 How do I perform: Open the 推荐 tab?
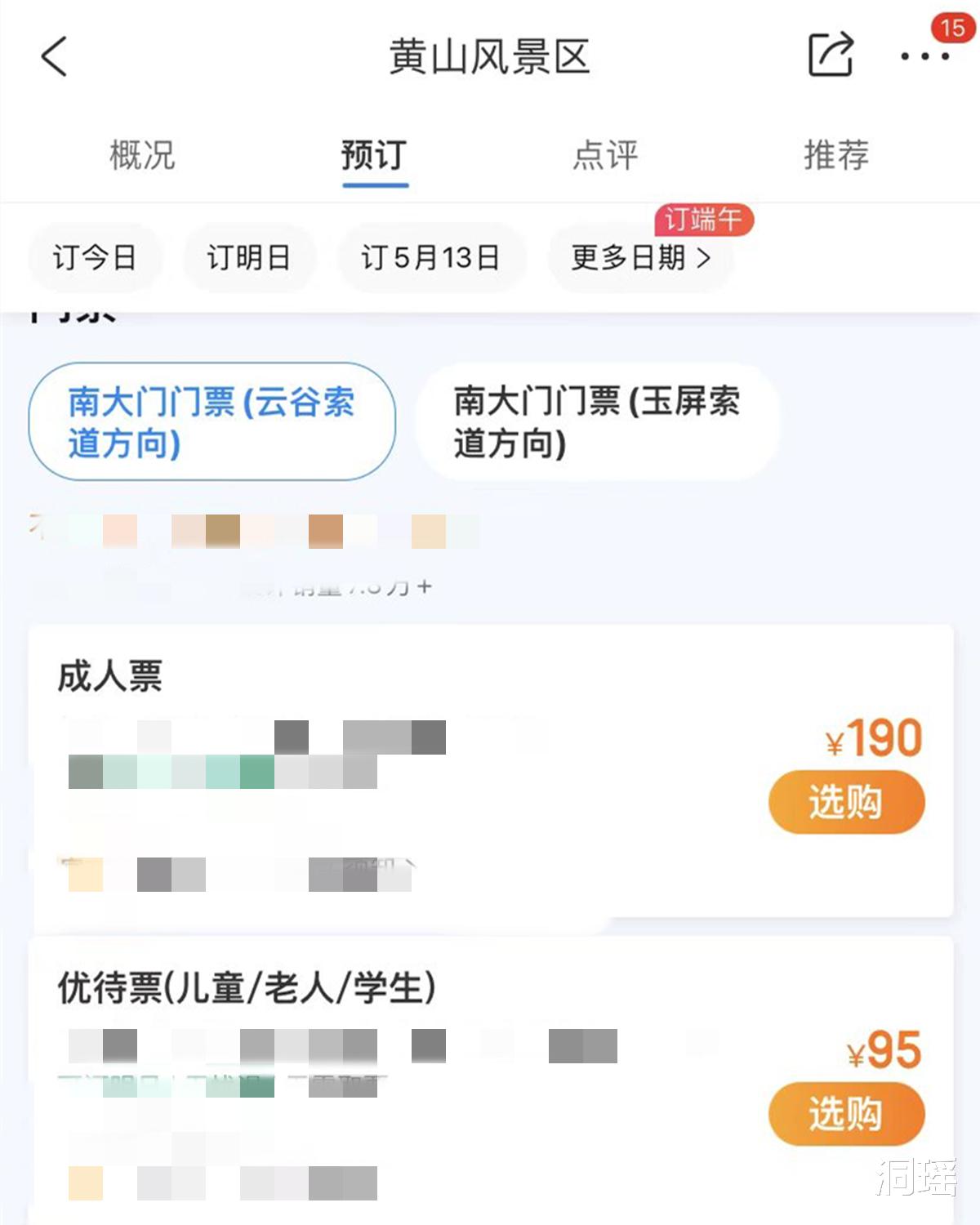pos(835,155)
